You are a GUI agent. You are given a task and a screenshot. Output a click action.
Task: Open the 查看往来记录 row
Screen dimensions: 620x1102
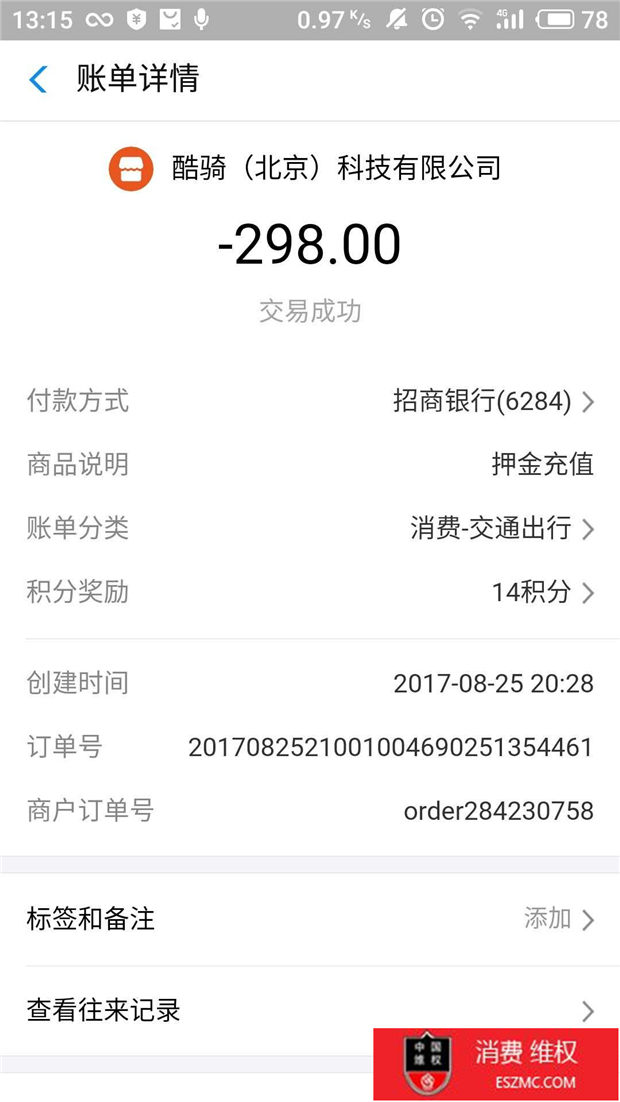click(310, 1011)
